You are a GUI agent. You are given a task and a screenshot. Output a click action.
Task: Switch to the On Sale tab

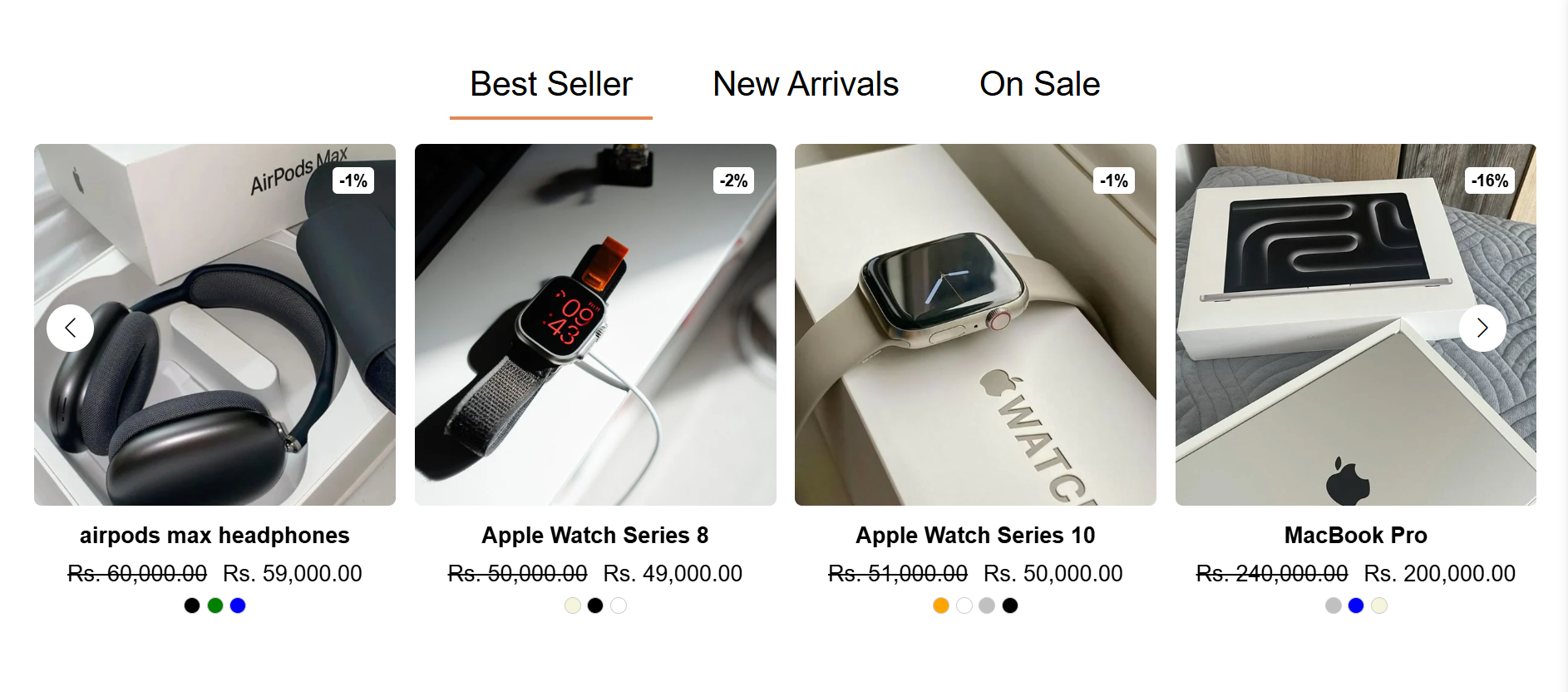1039,84
